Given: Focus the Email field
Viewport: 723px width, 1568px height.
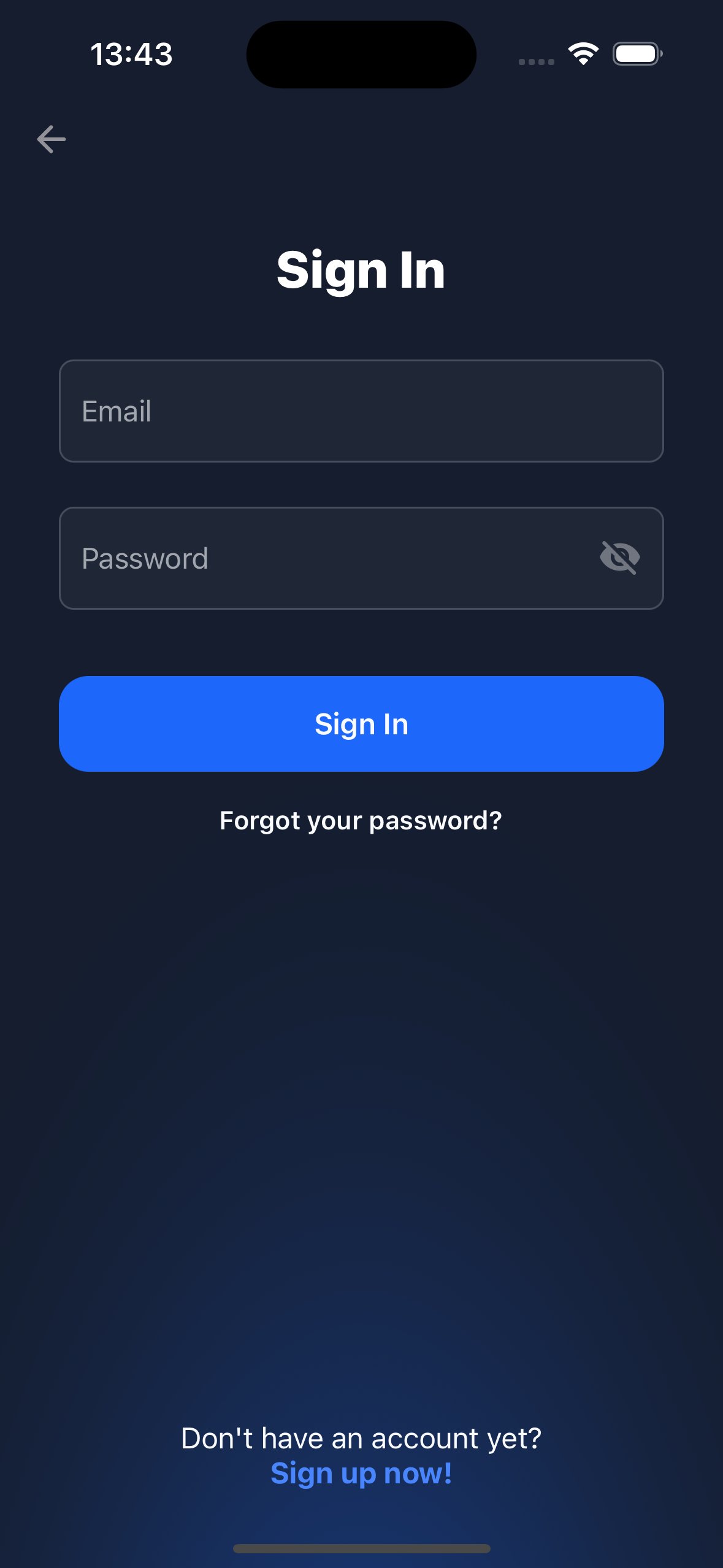Looking at the screenshot, I should point(361,411).
